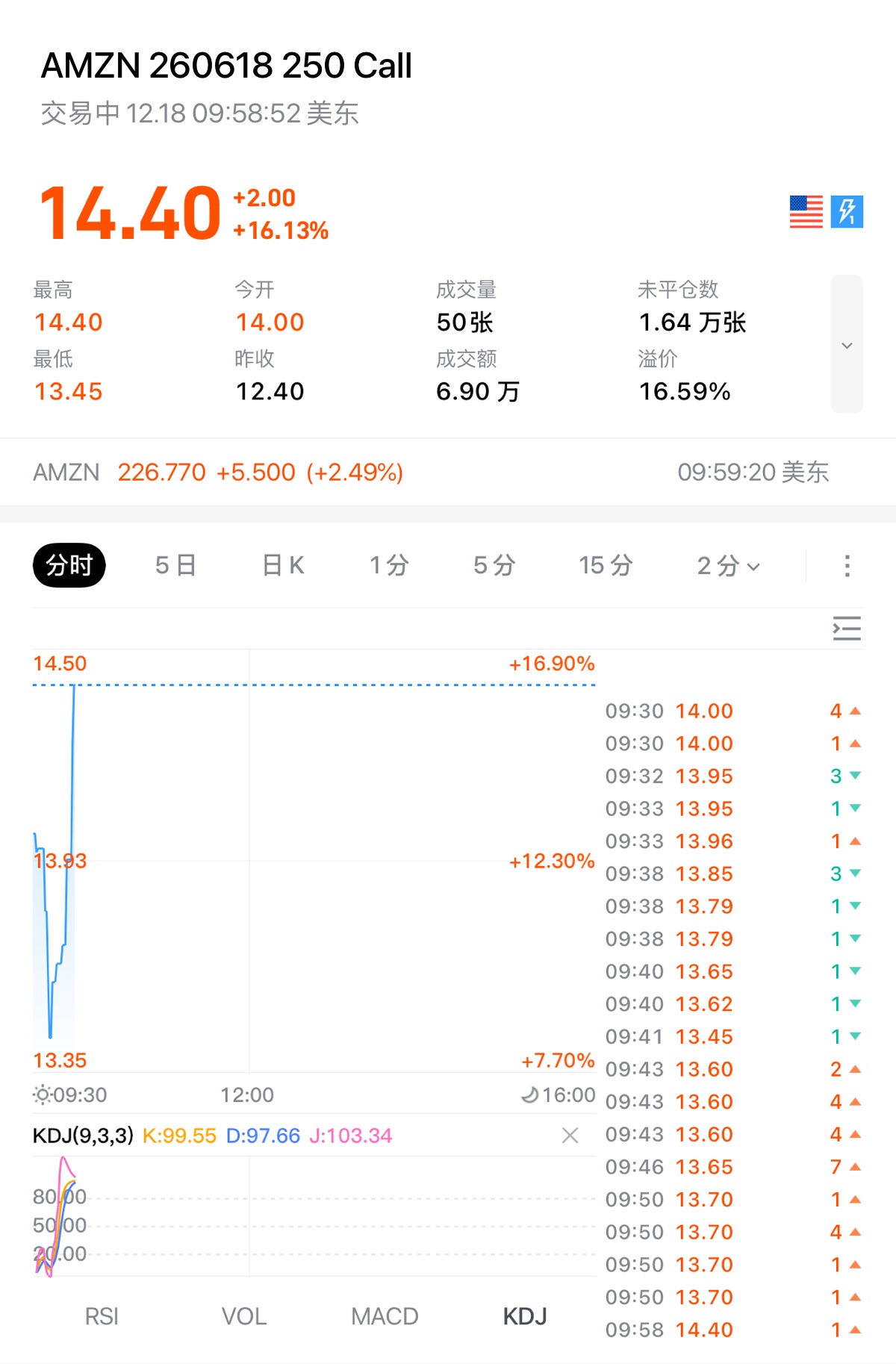Viewport: 896px width, 1364px height.
Task: Select the 日K chart tab
Action: tap(283, 565)
